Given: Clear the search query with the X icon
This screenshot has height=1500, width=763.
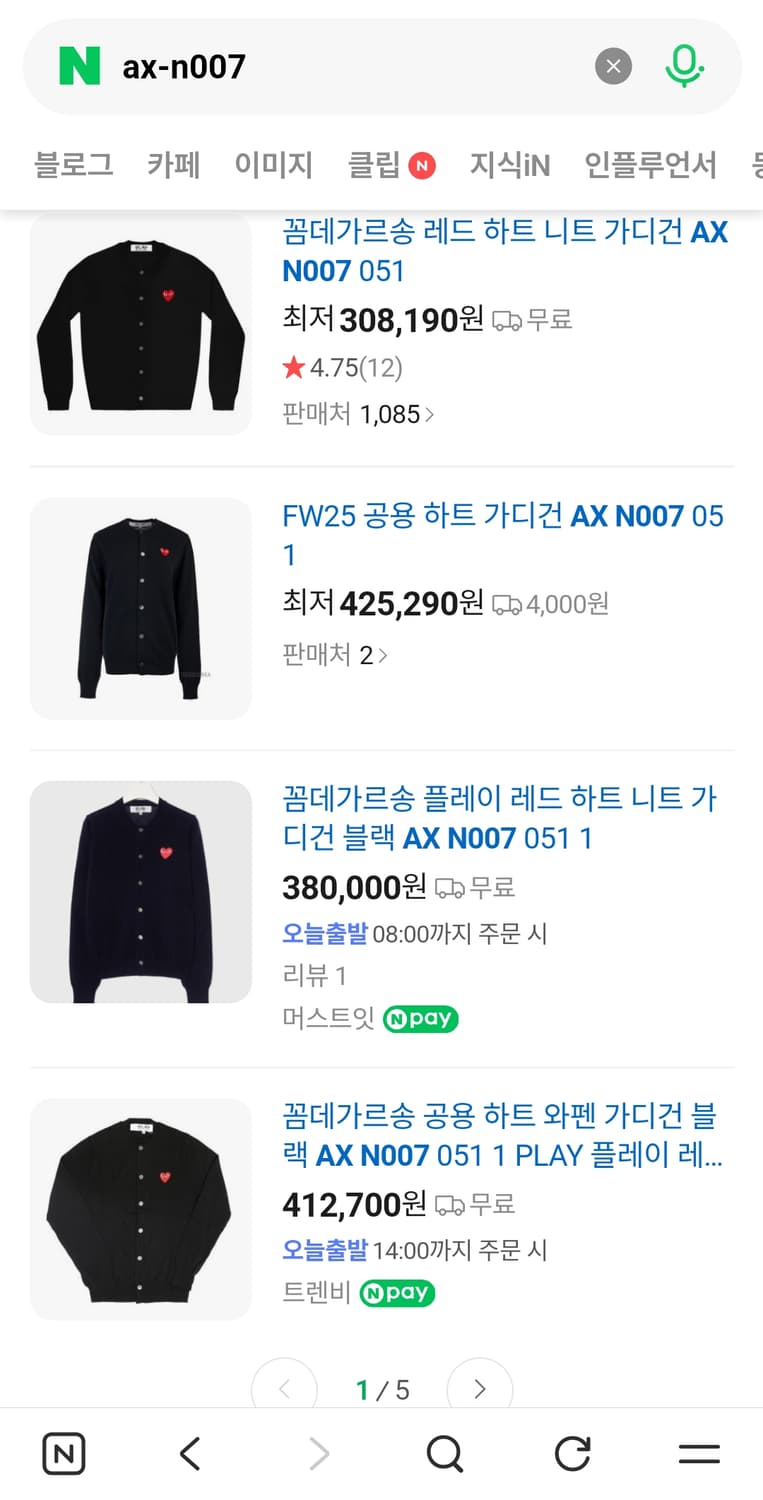Looking at the screenshot, I should pyautogui.click(x=613, y=66).
